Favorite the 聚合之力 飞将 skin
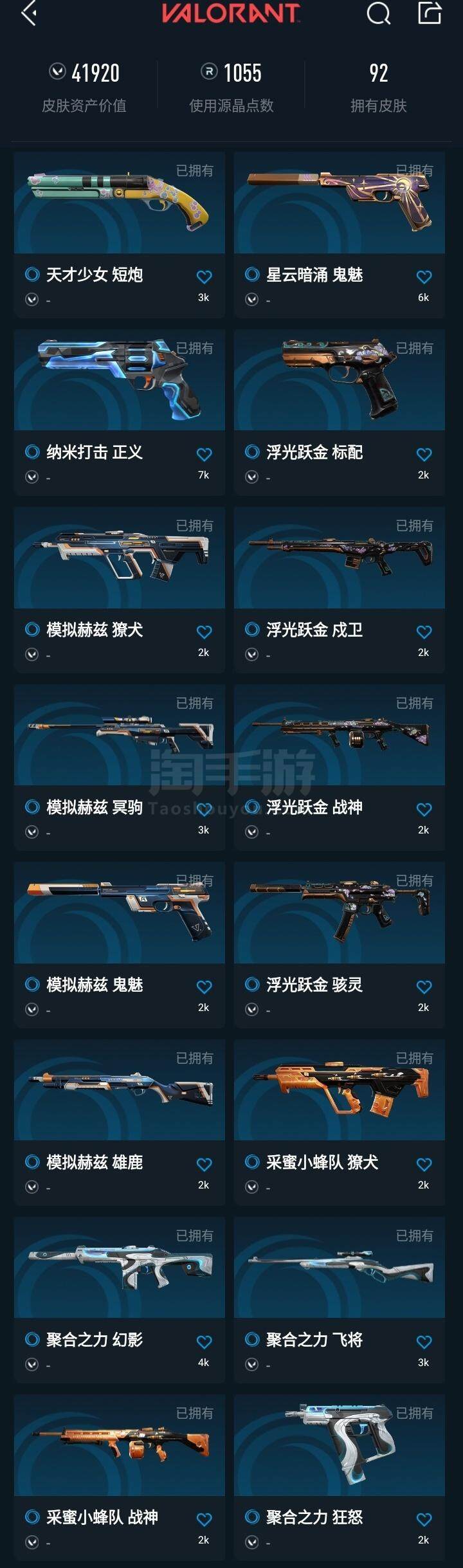Screen dimensions: 463x1568 pyautogui.click(x=424, y=1342)
